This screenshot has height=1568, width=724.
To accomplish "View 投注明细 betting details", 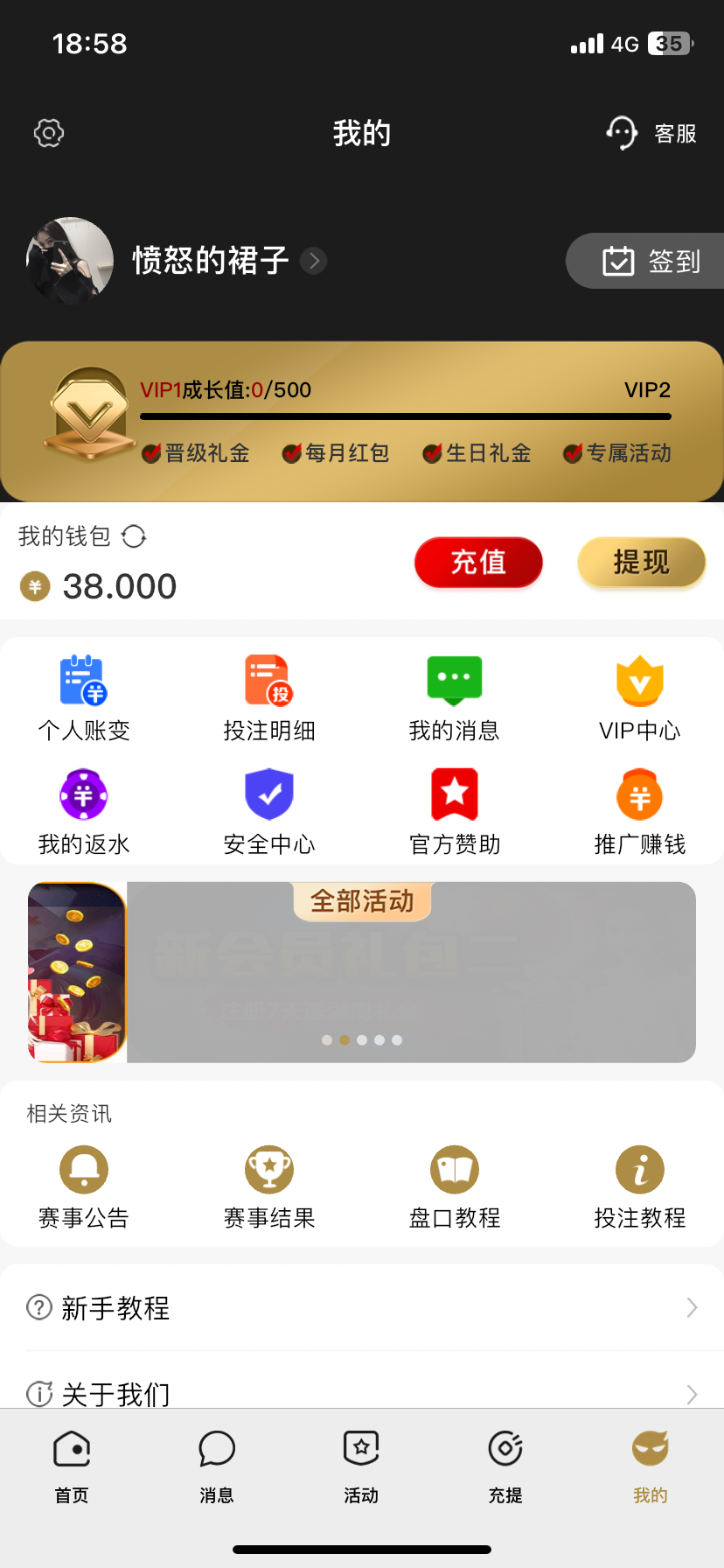I will click(268, 696).
